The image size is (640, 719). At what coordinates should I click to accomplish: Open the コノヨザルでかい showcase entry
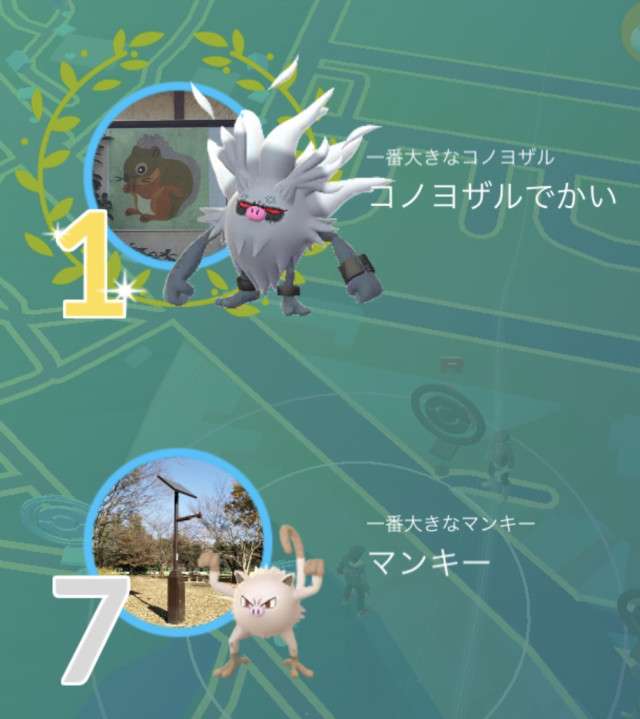tap(493, 195)
